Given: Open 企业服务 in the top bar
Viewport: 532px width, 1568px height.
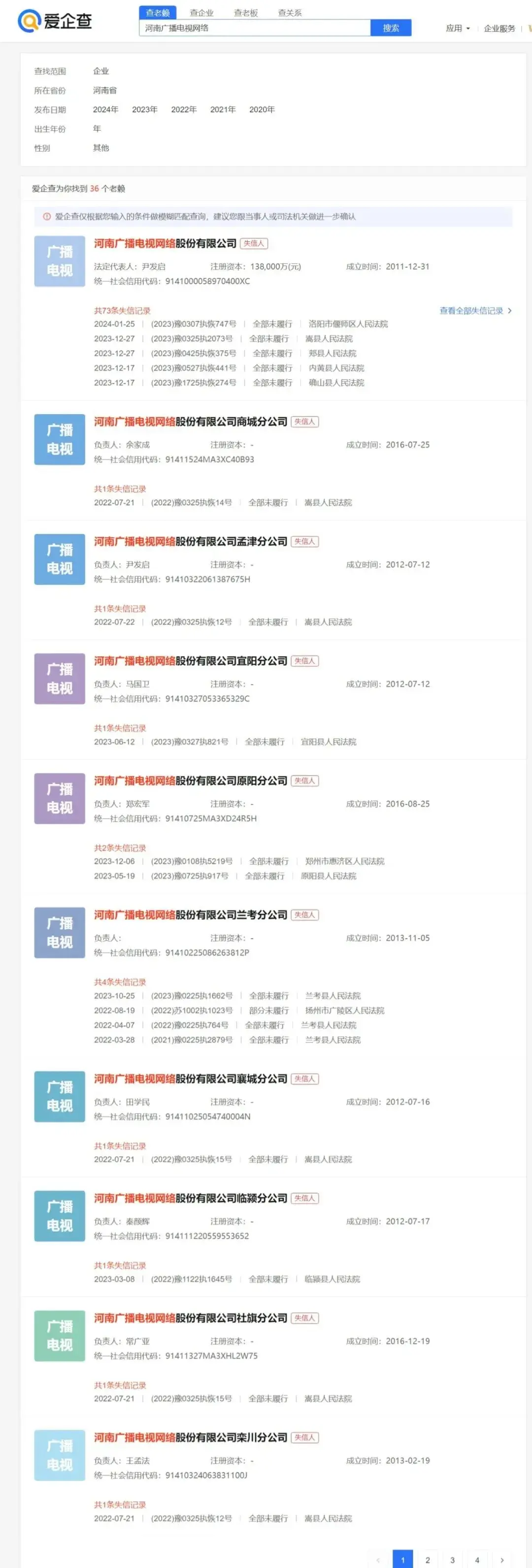Looking at the screenshot, I should coord(499,28).
